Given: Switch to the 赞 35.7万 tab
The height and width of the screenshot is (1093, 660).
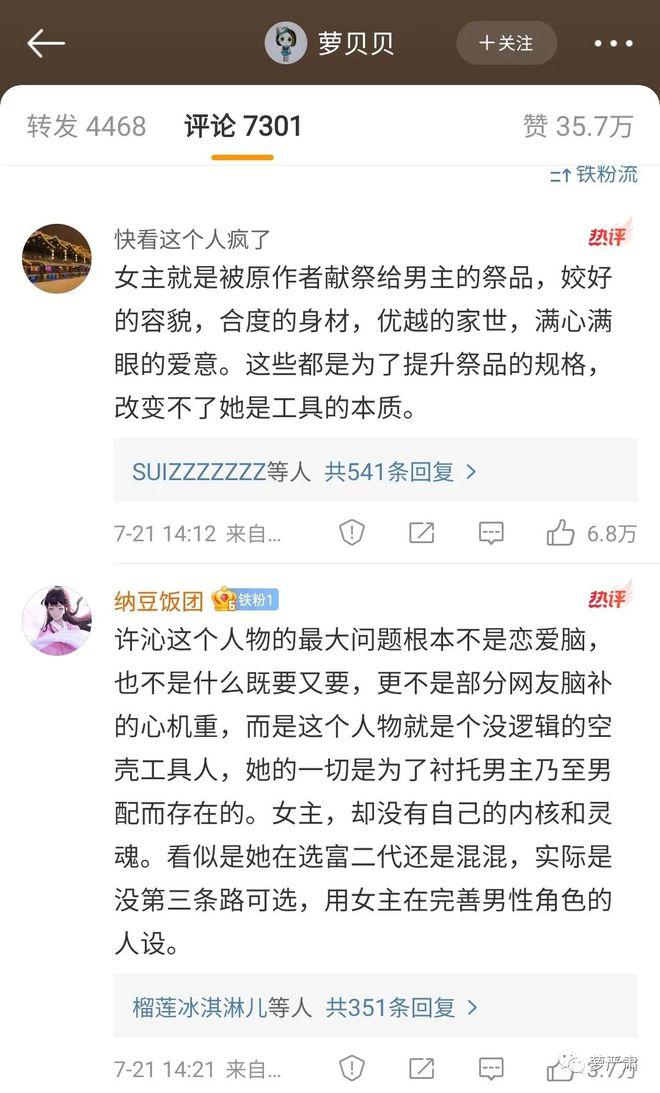Looking at the screenshot, I should pyautogui.click(x=578, y=126).
